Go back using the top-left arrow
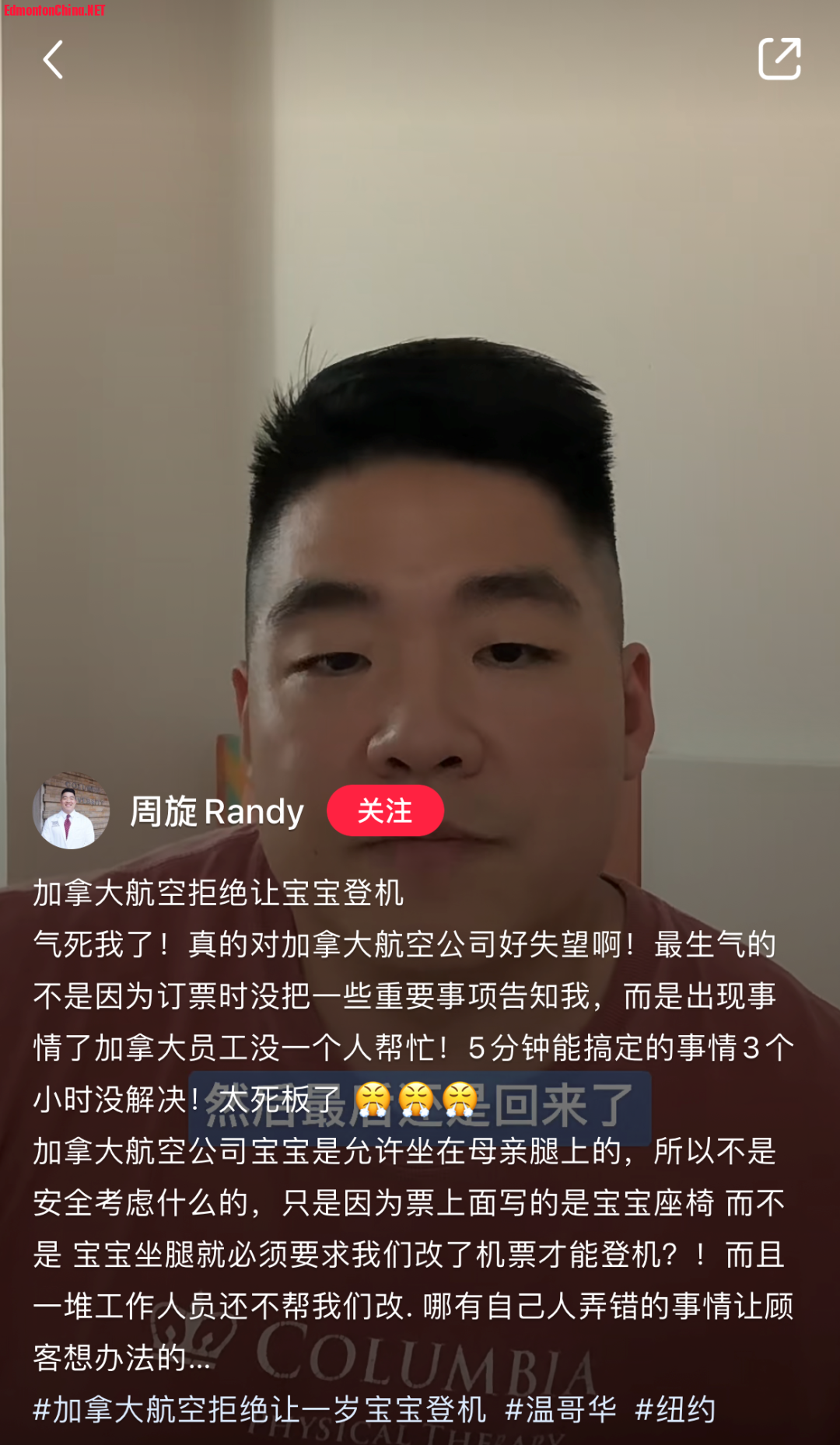This screenshot has height=1445, width=840. click(53, 60)
